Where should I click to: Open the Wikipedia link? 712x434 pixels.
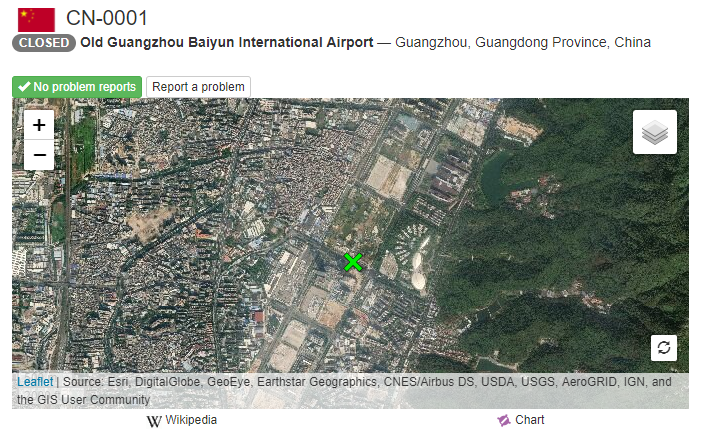click(x=182, y=420)
